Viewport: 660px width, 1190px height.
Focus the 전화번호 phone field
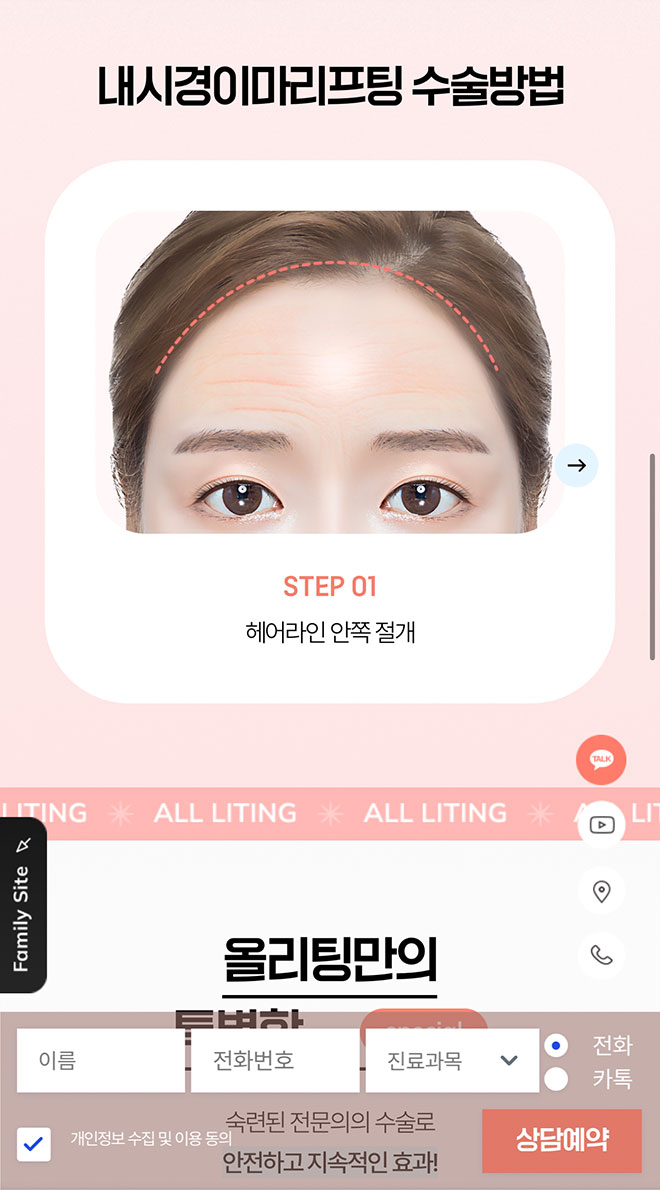point(274,1061)
